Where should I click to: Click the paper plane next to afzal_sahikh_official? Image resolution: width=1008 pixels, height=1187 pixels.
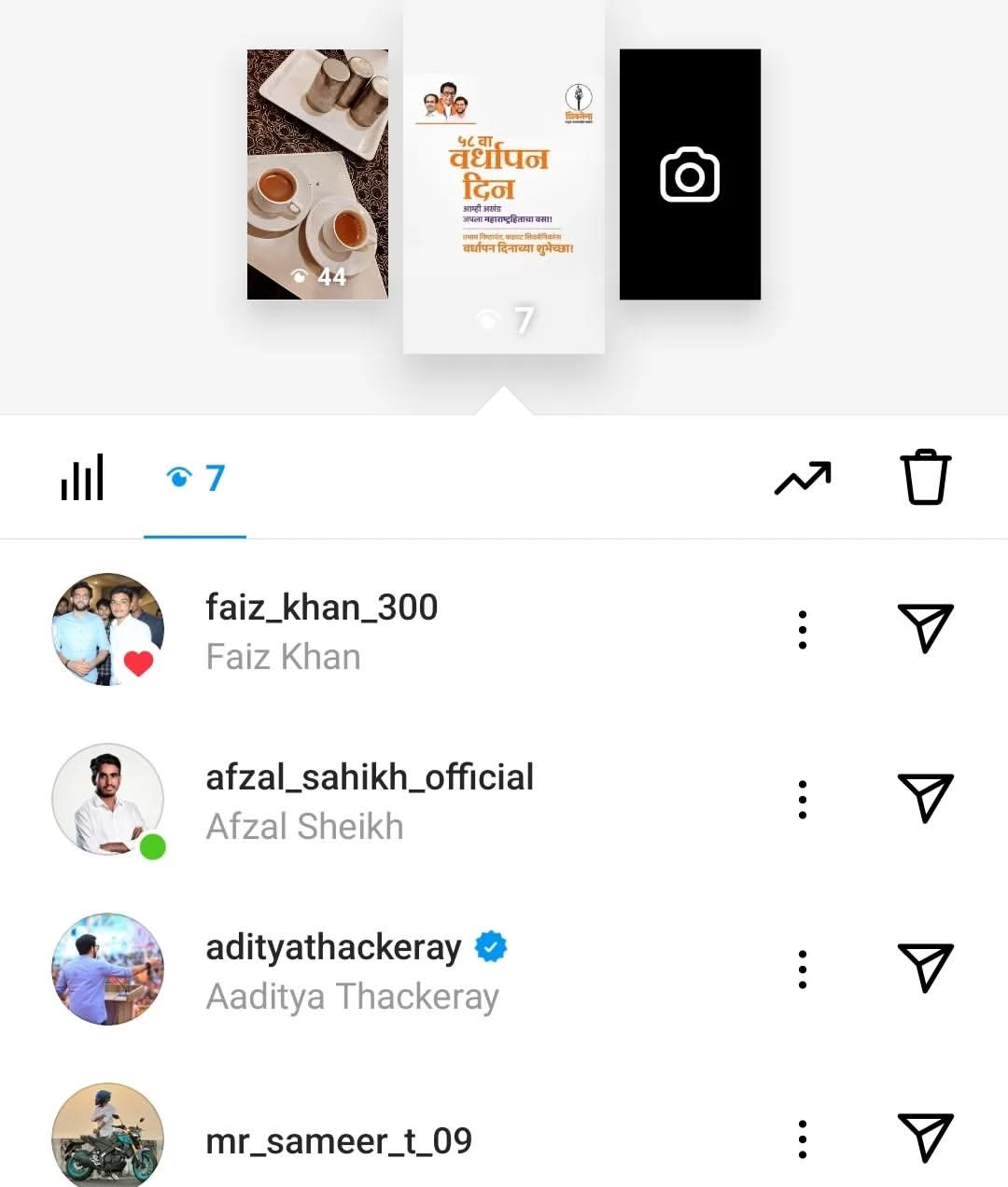(926, 799)
